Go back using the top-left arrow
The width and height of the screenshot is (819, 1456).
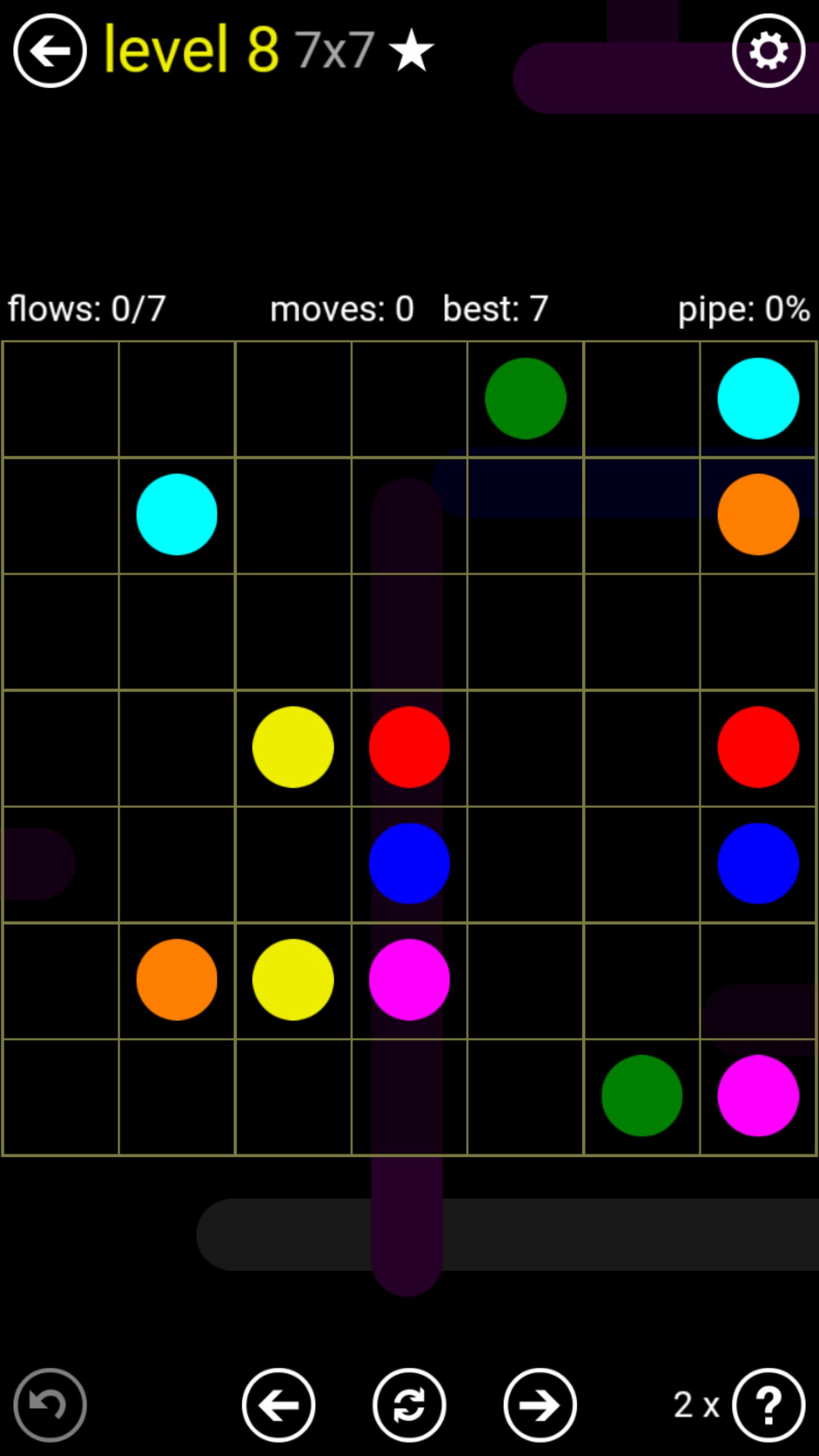50,51
